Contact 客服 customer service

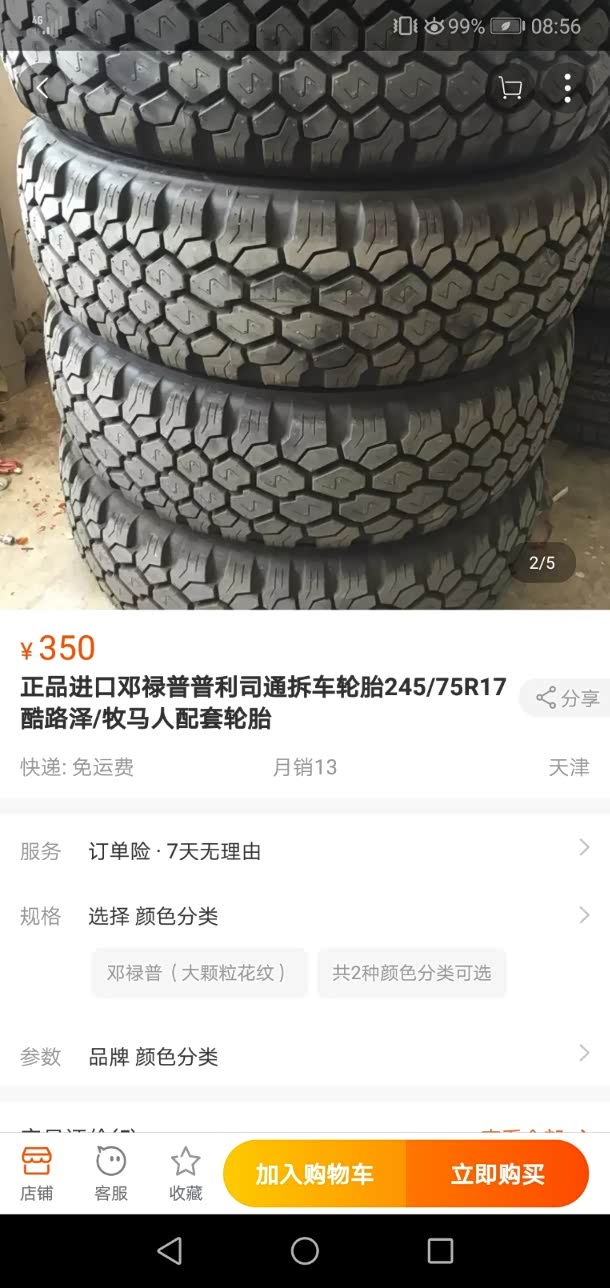point(111,1173)
